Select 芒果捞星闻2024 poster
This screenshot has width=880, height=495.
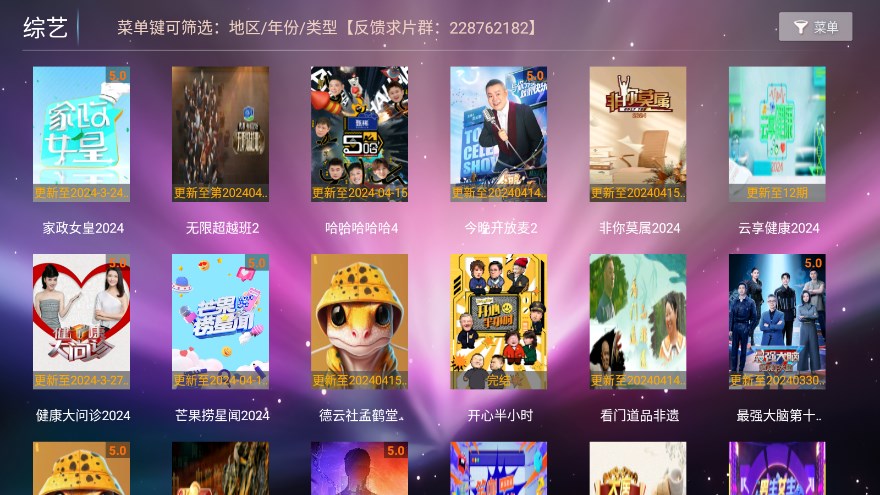[x=221, y=321]
